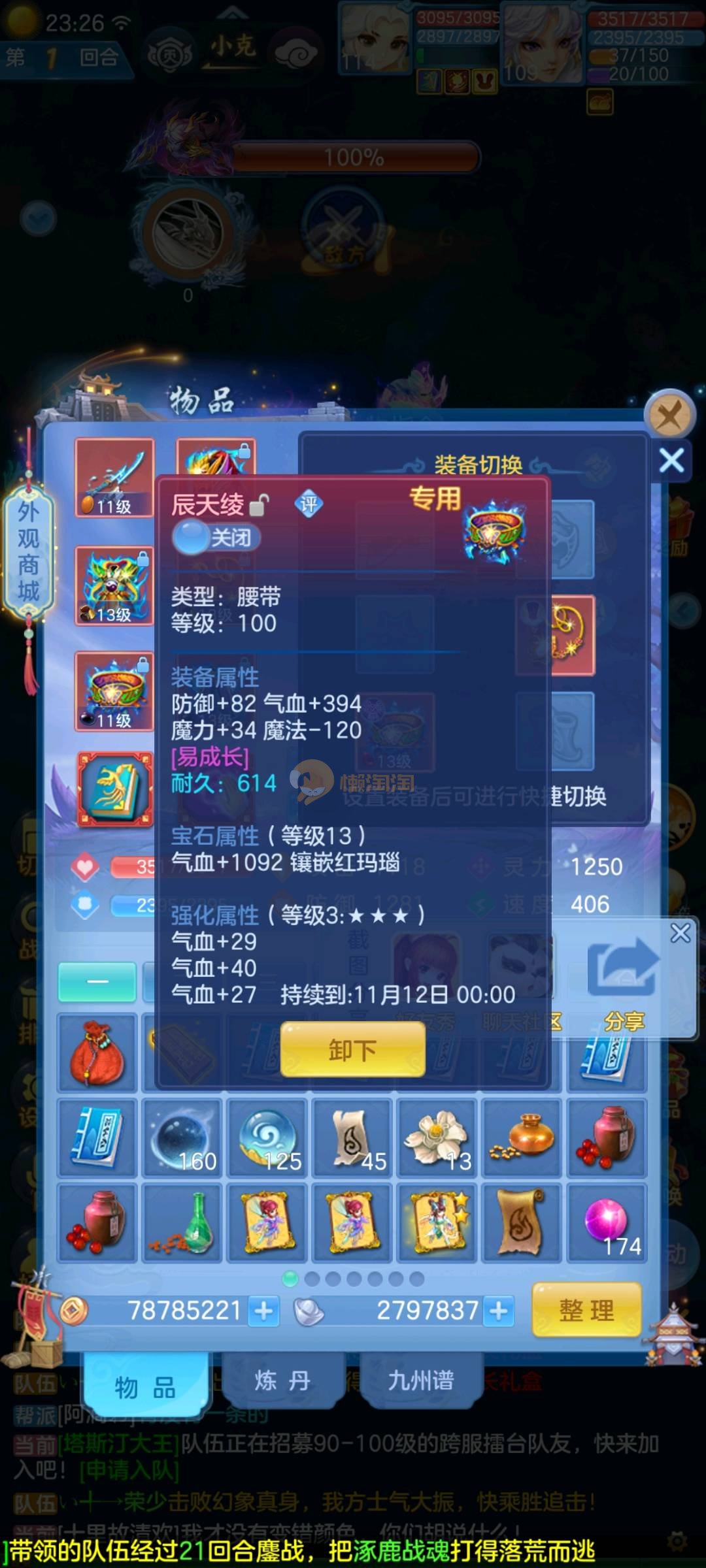
Task: Select the white flower item with 13
Action: tap(437, 1138)
